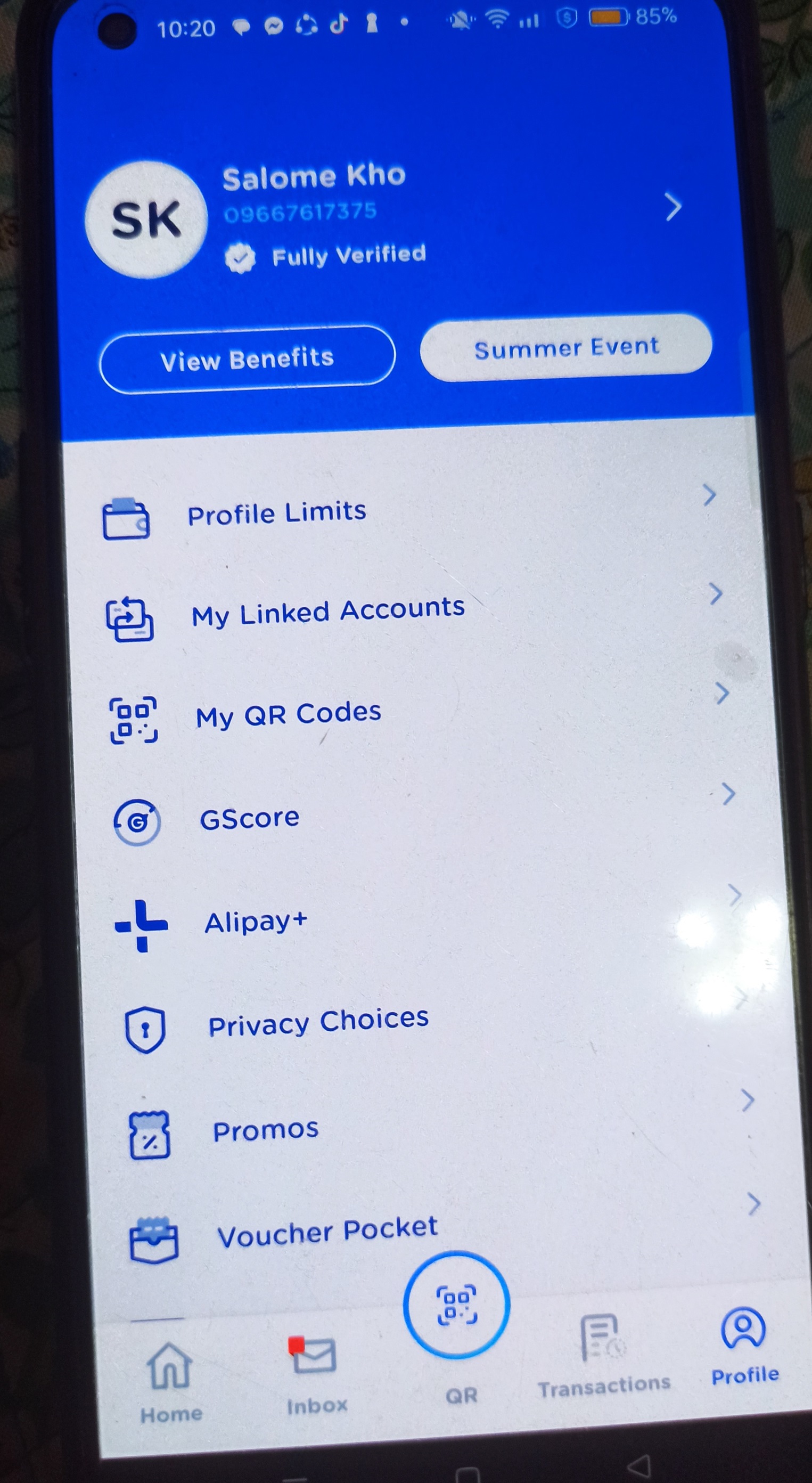Open Privacy Choices settings

[318, 1024]
